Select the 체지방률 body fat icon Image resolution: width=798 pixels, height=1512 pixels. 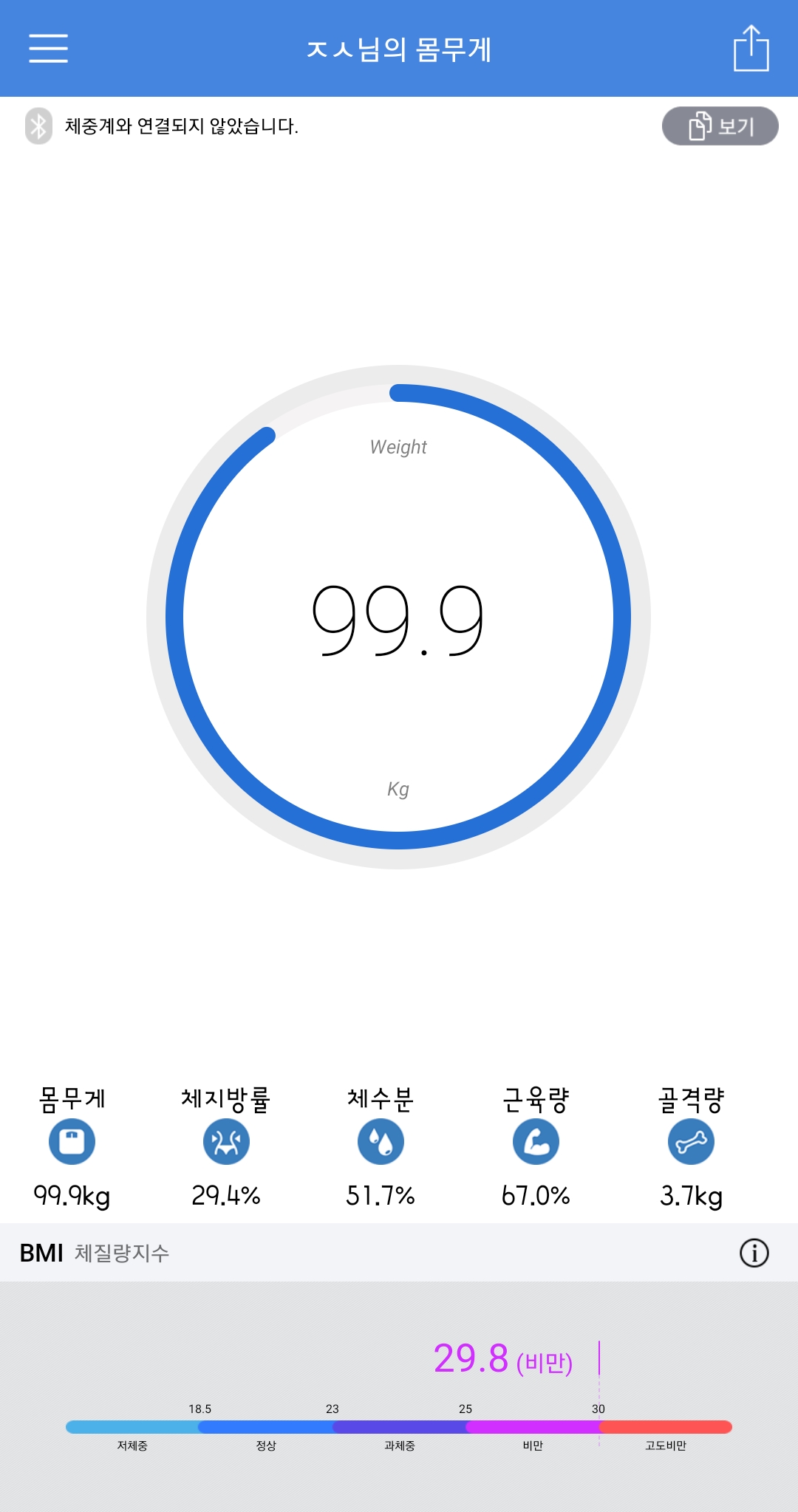pos(226,1142)
